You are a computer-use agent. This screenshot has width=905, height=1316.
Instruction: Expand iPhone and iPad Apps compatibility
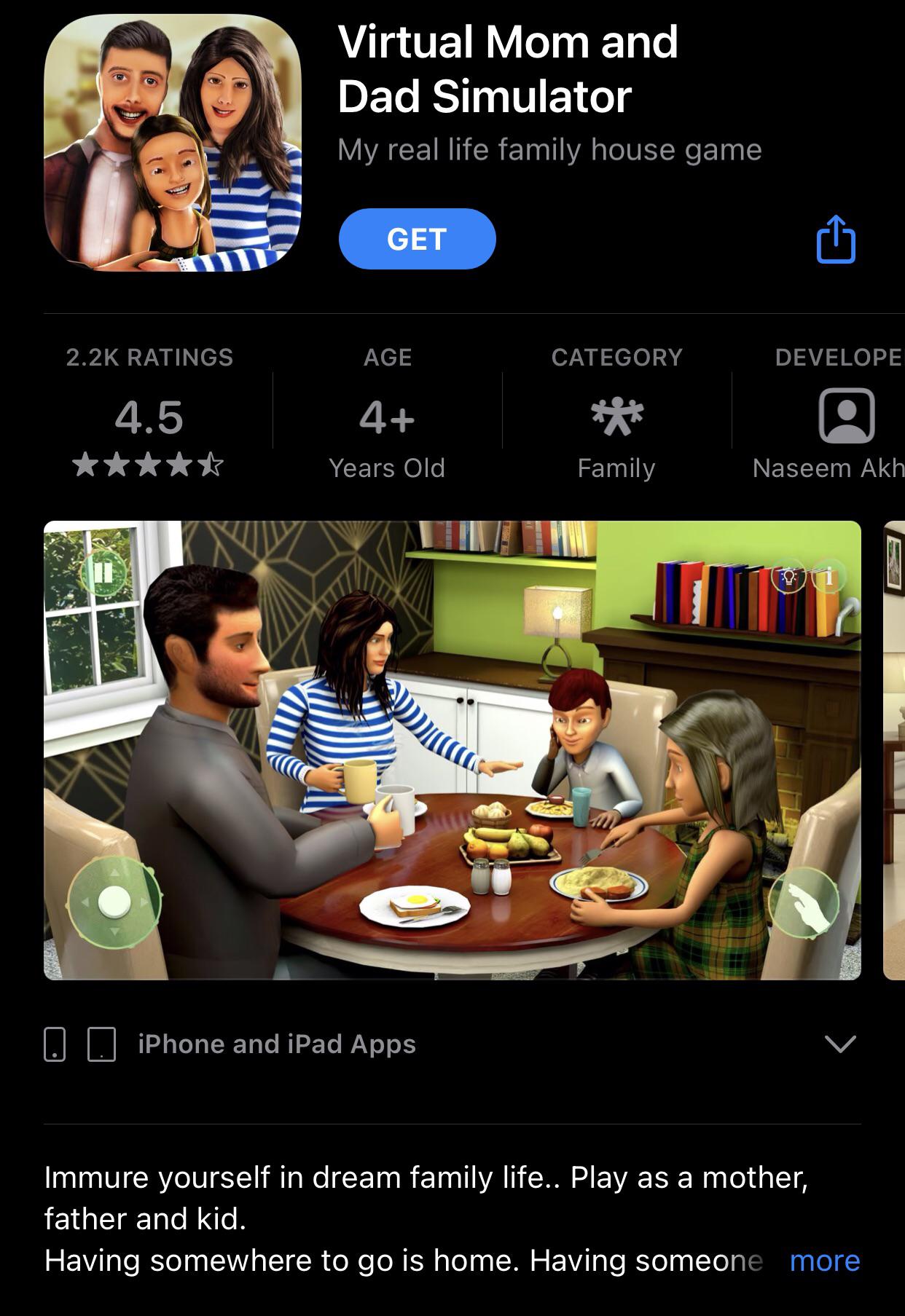click(839, 1044)
